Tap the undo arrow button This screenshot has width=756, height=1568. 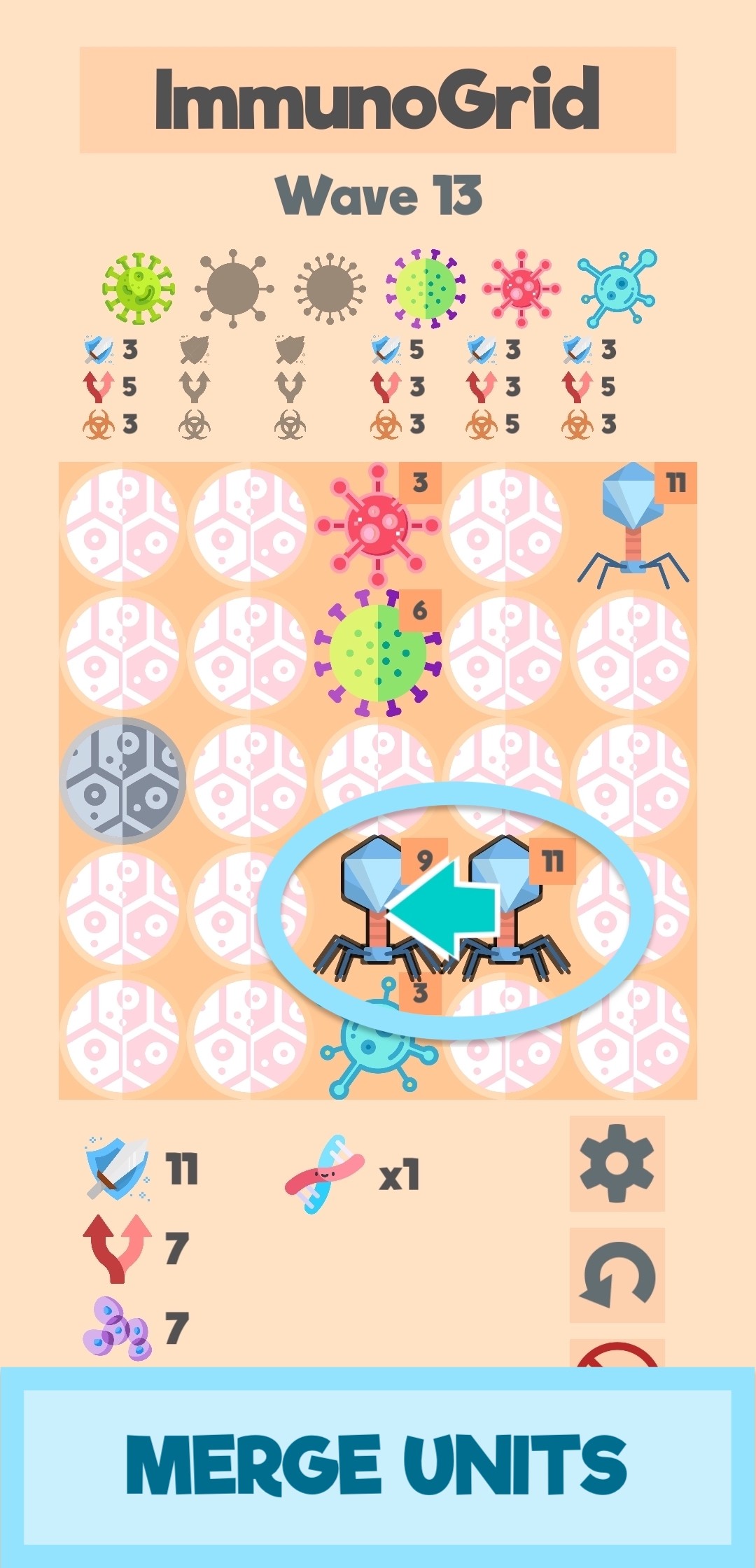617,1275
